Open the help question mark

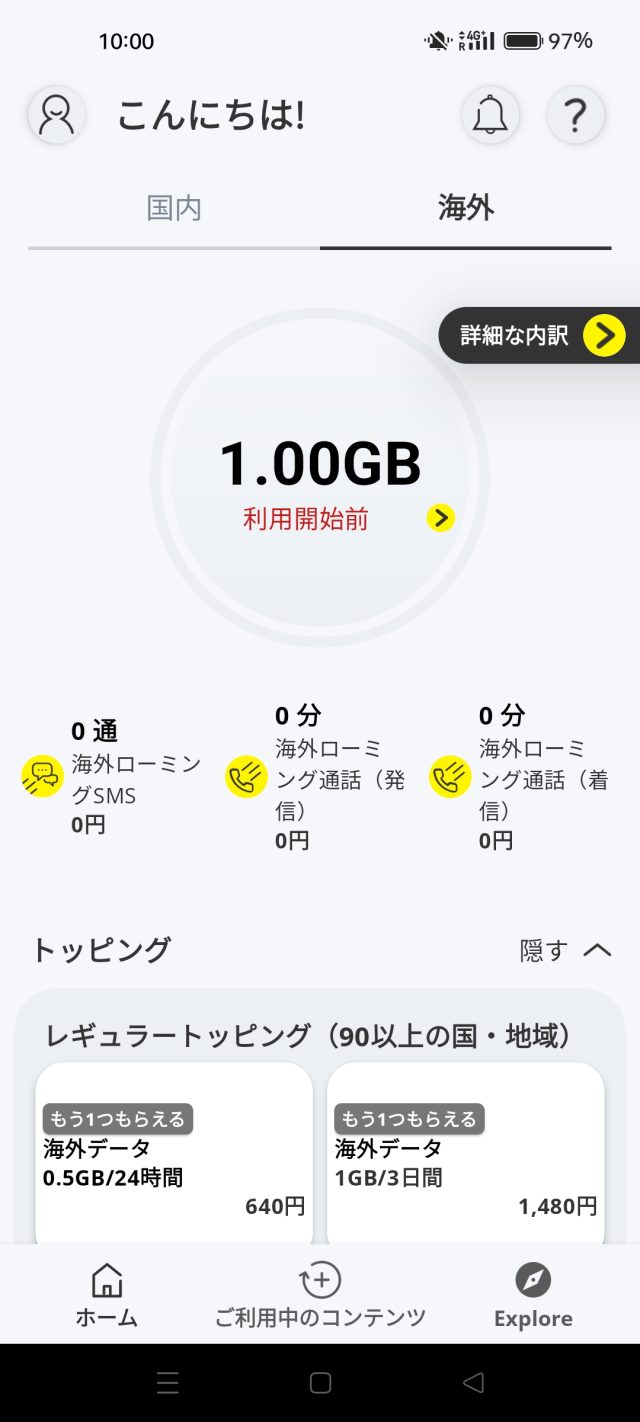(x=575, y=115)
